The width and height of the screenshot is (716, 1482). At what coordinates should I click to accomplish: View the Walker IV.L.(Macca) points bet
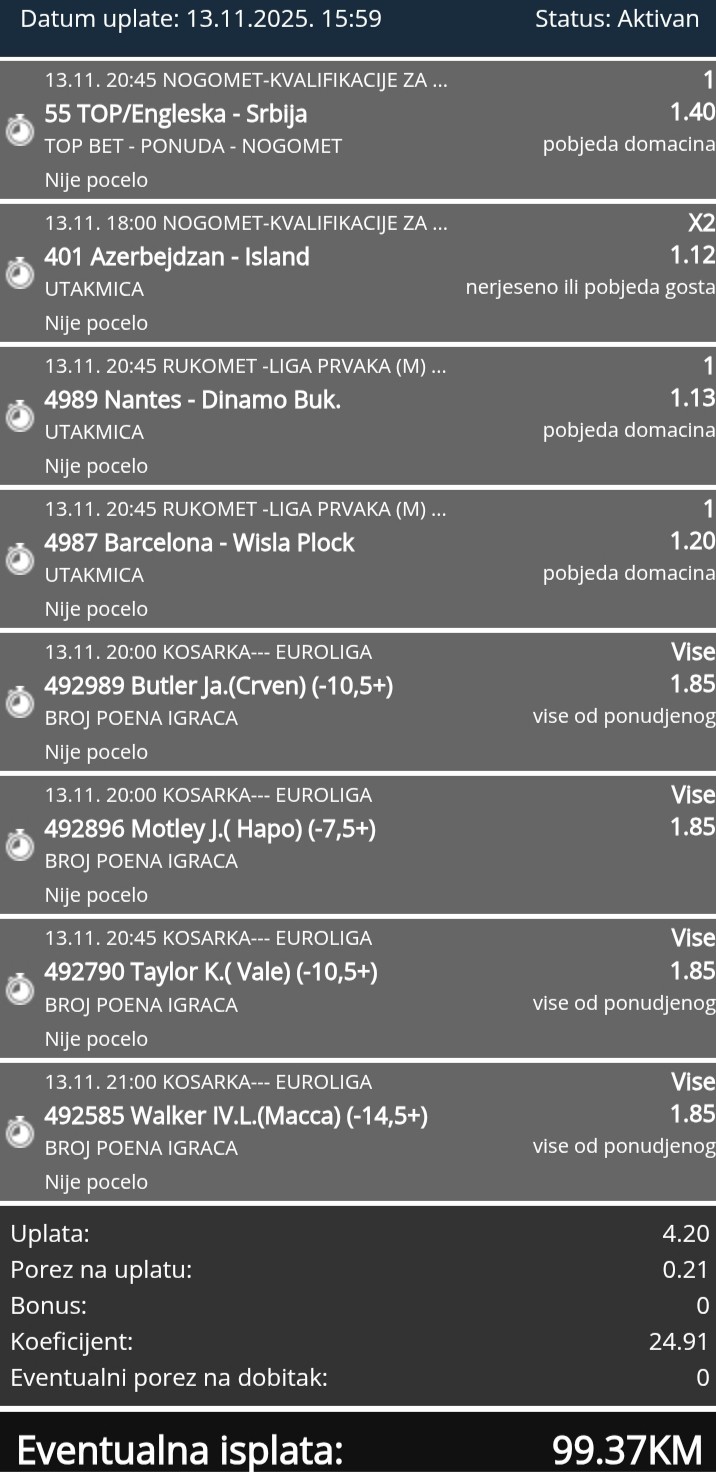(358, 1131)
